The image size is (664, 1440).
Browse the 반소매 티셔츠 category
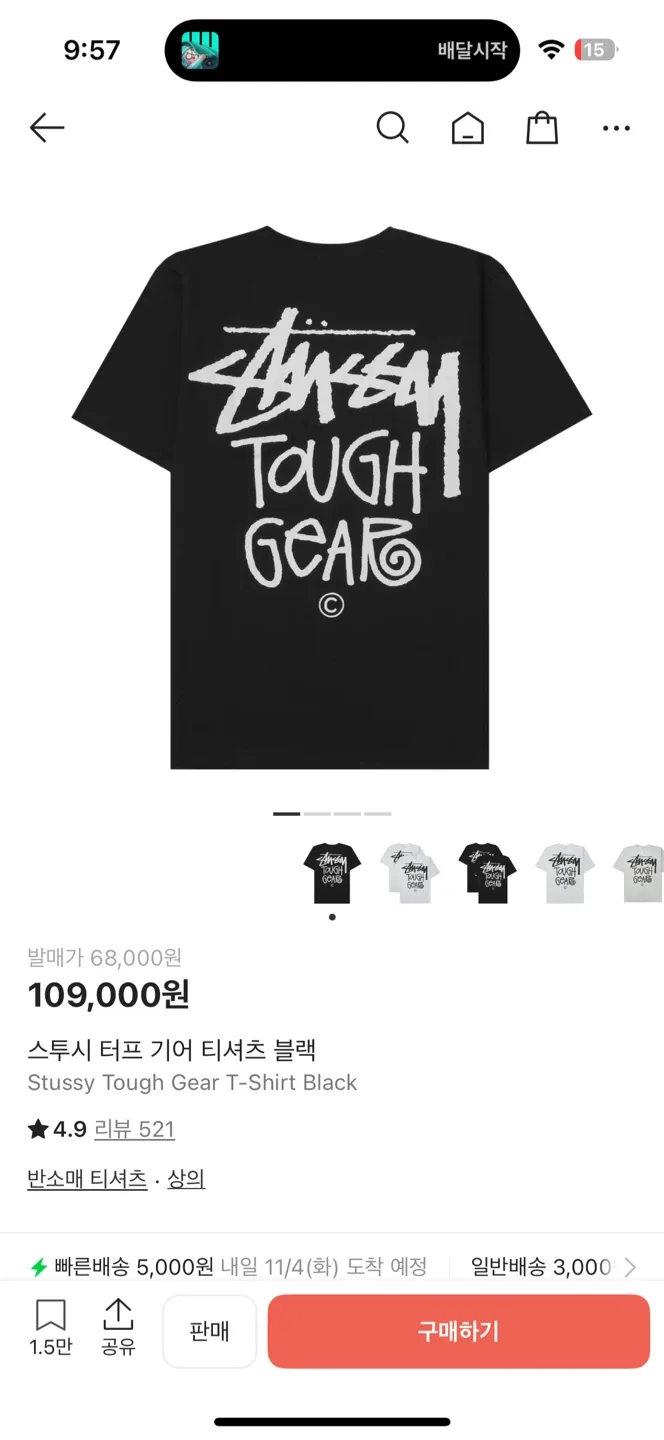coord(87,1179)
